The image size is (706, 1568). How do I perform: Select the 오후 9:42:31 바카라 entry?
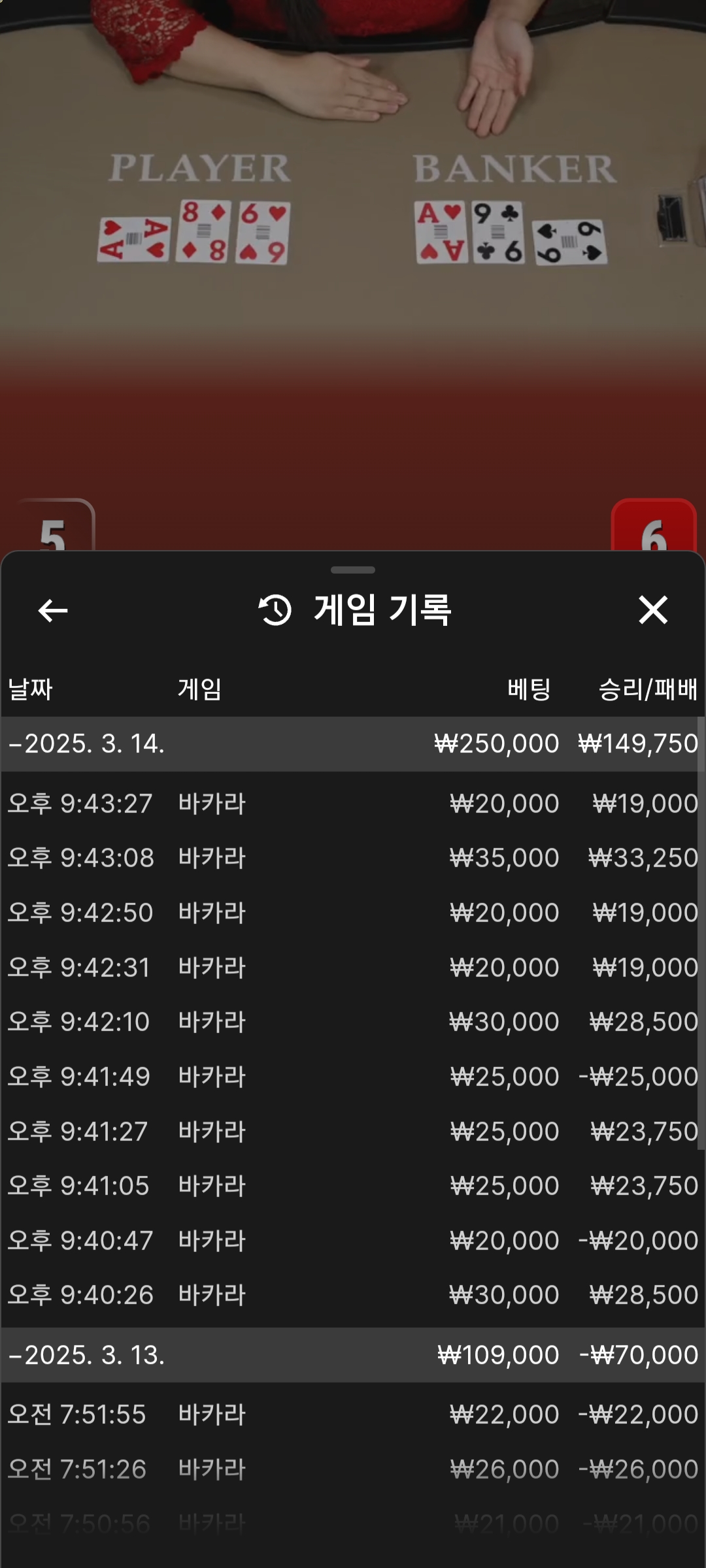pyautogui.click(x=353, y=968)
